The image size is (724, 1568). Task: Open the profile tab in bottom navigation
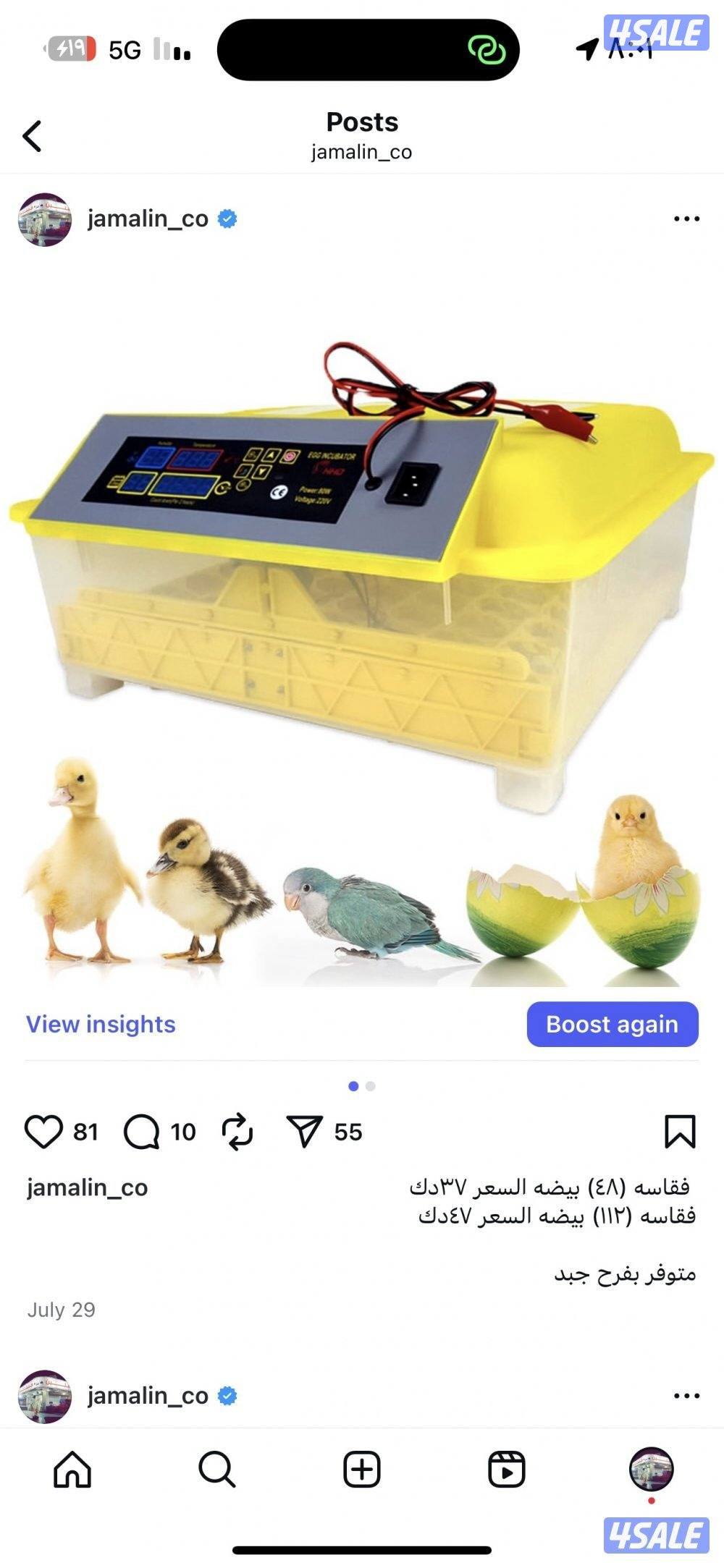[x=651, y=1469]
